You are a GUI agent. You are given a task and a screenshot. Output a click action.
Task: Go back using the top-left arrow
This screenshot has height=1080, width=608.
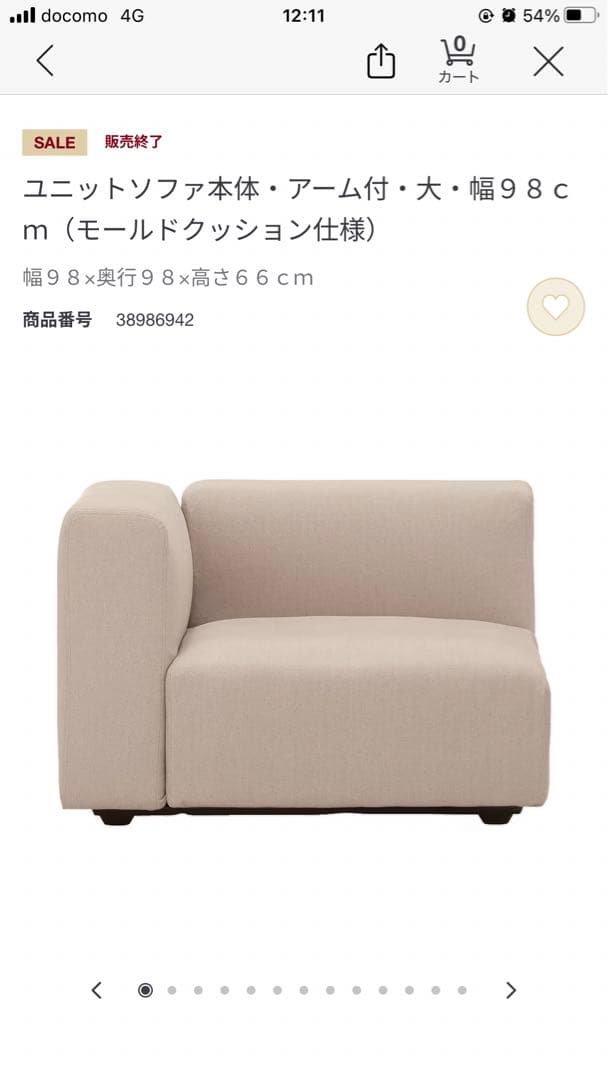[45, 62]
